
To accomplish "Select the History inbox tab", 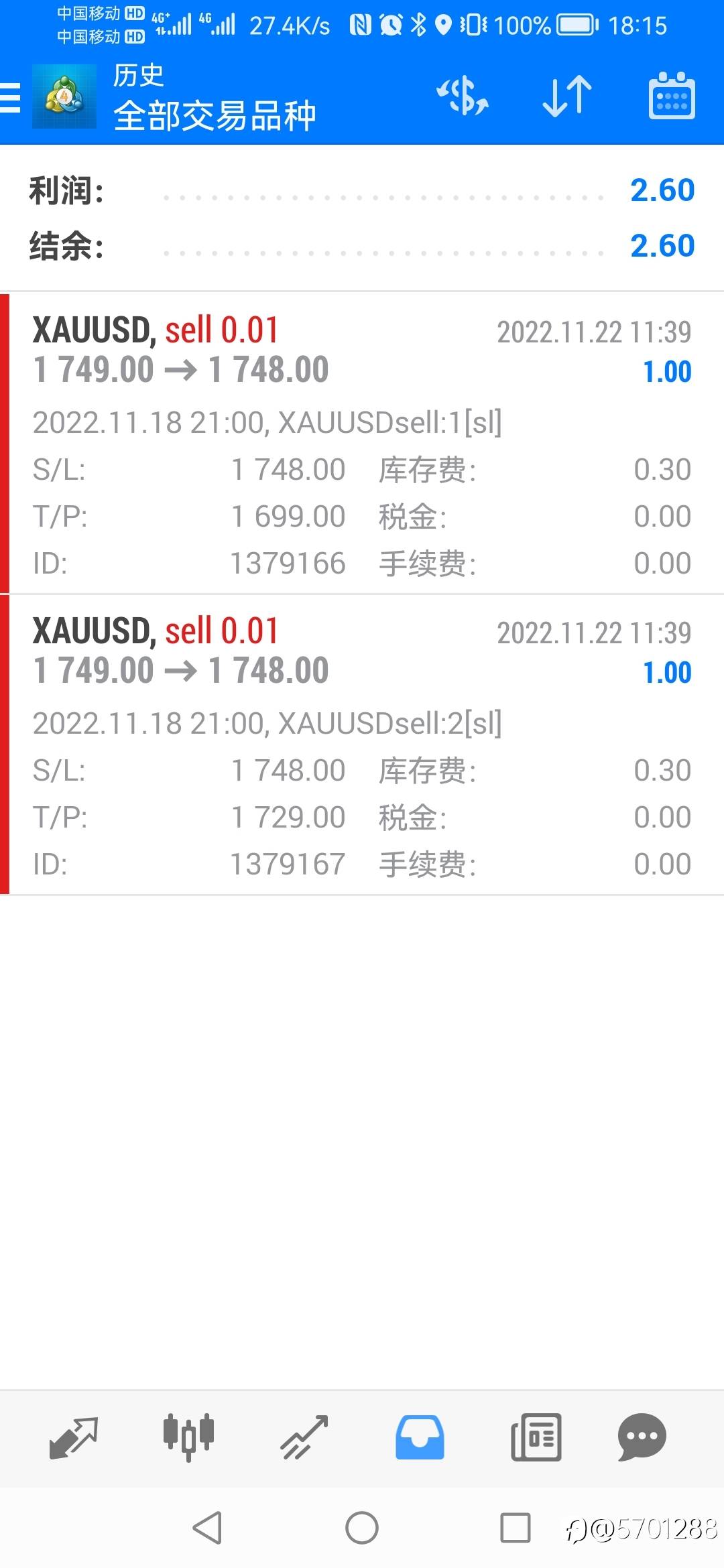I will click(420, 1437).
